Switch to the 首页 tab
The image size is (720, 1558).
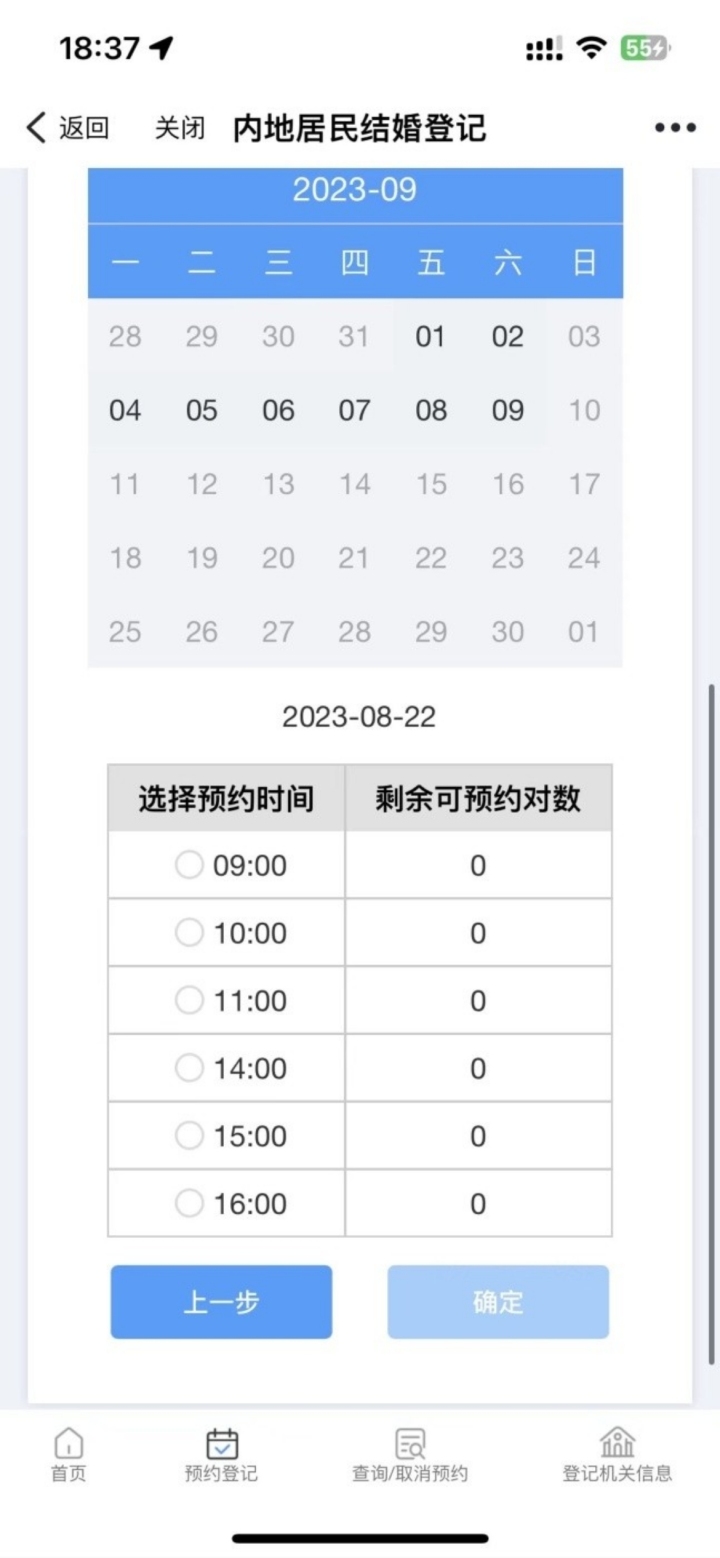[x=68, y=1455]
